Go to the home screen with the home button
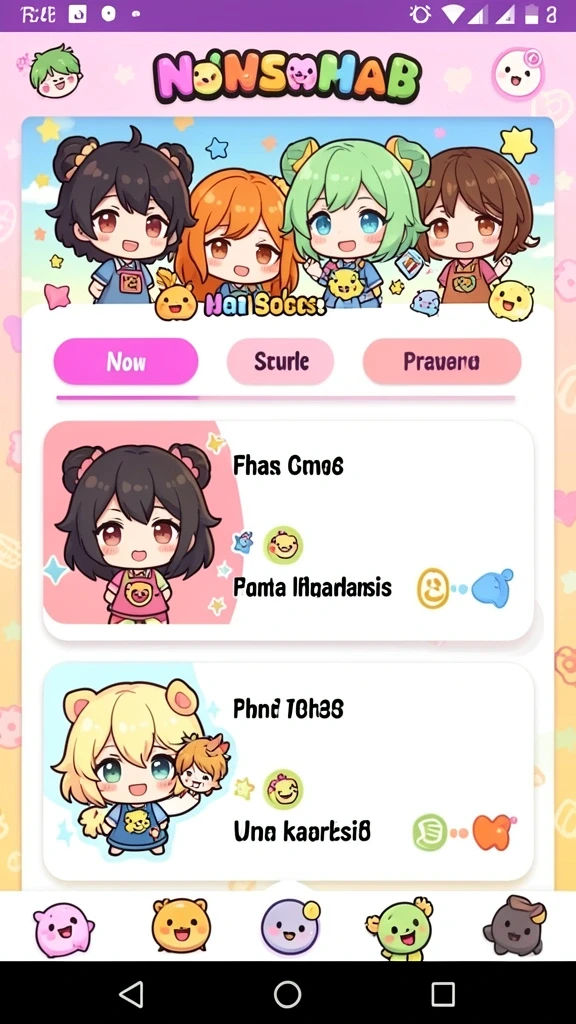Viewport: 576px width, 1024px height. point(287,994)
